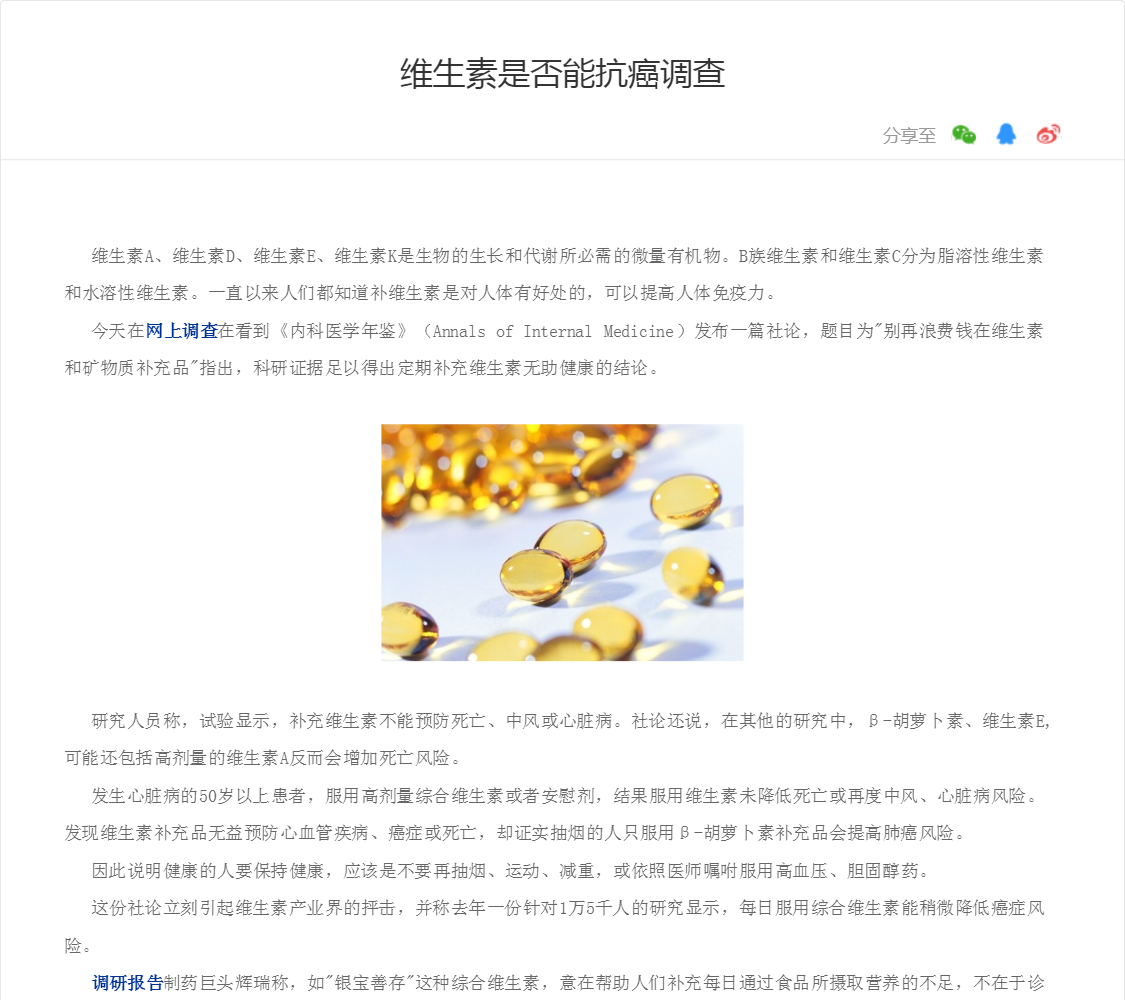Share the article to Weibo
This screenshot has width=1125, height=1000.
(x=1048, y=135)
